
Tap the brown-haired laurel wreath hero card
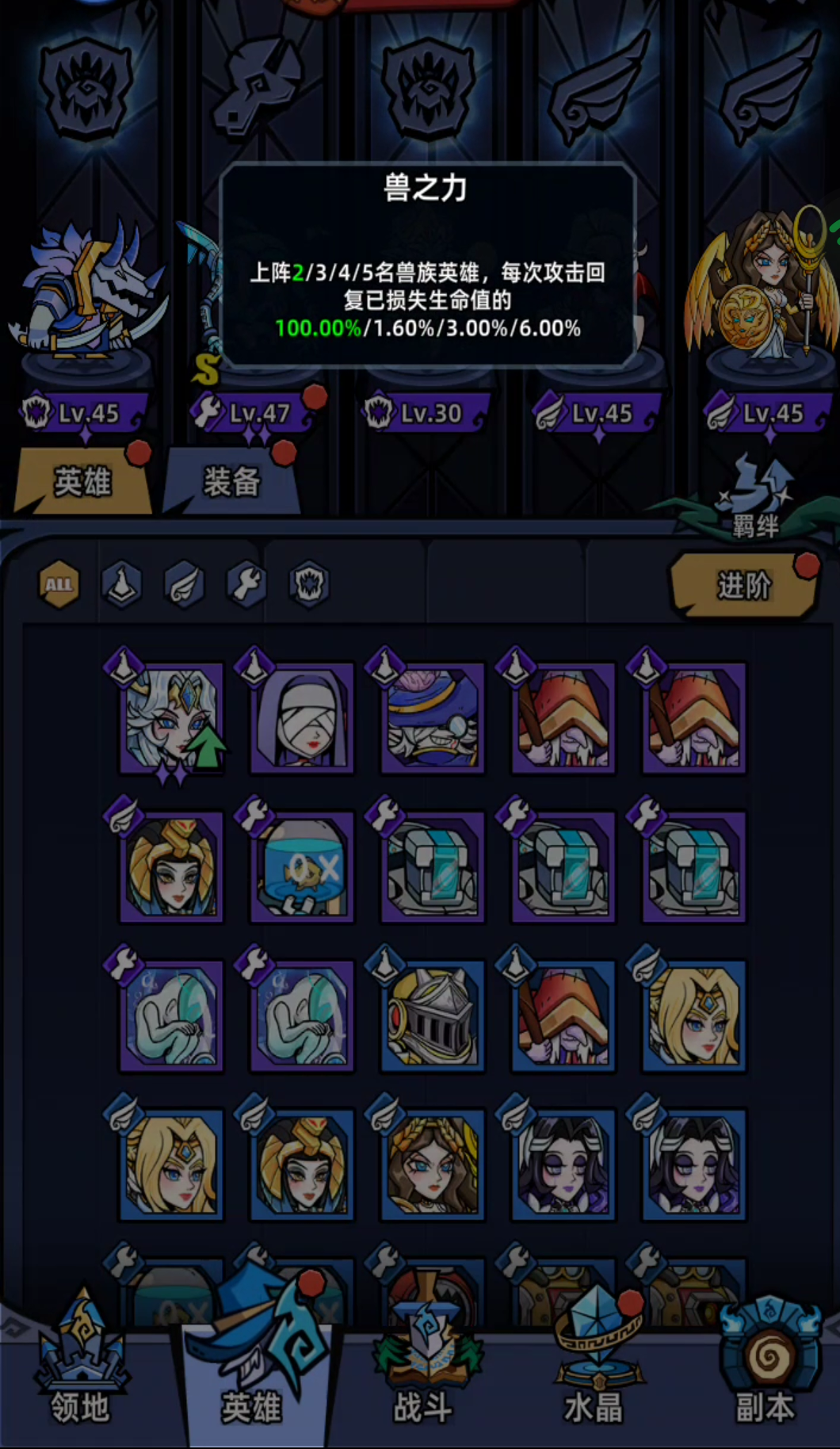[432, 1164]
